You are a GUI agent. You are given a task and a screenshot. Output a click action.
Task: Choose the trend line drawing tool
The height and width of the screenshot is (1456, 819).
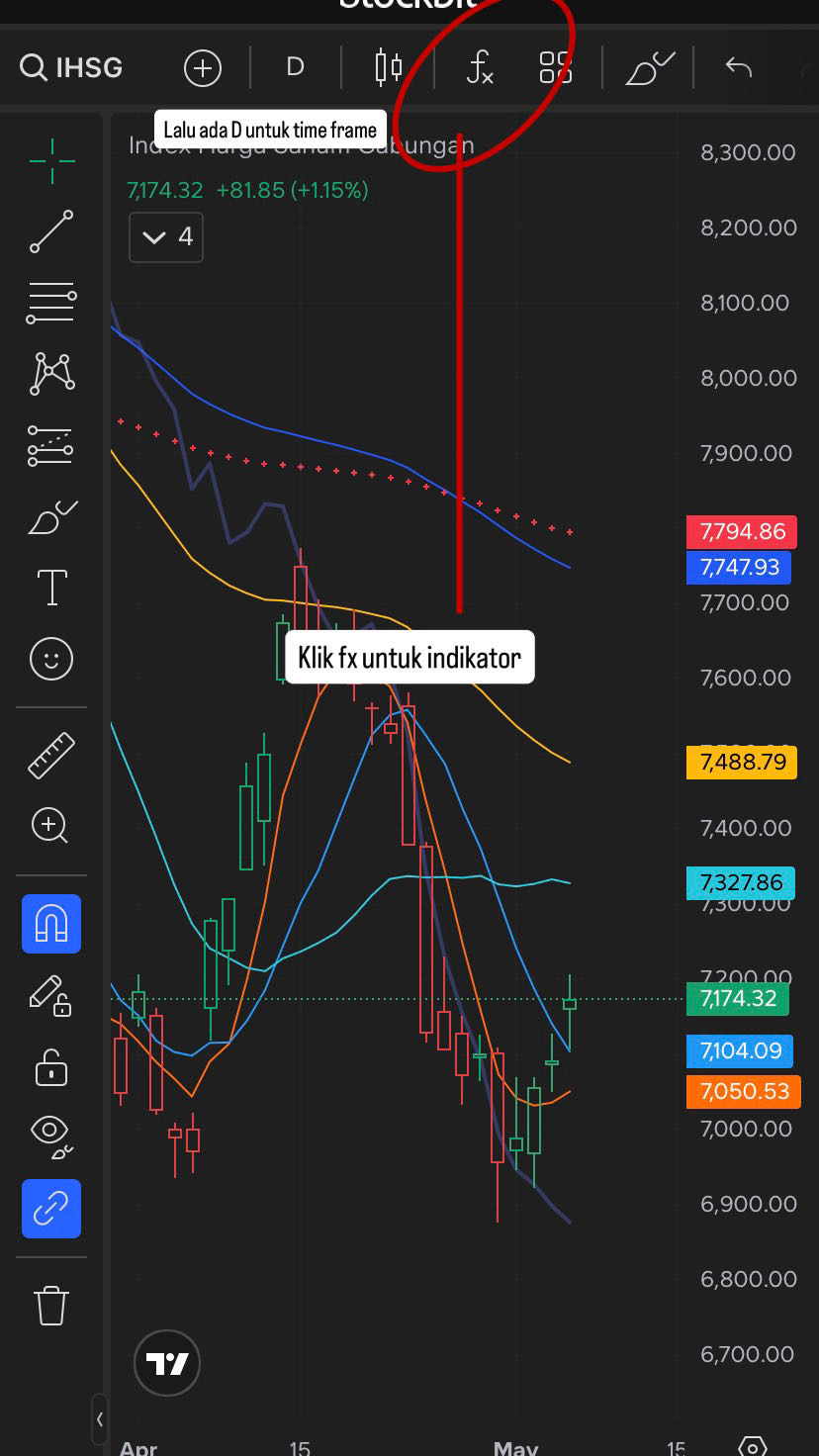click(51, 231)
